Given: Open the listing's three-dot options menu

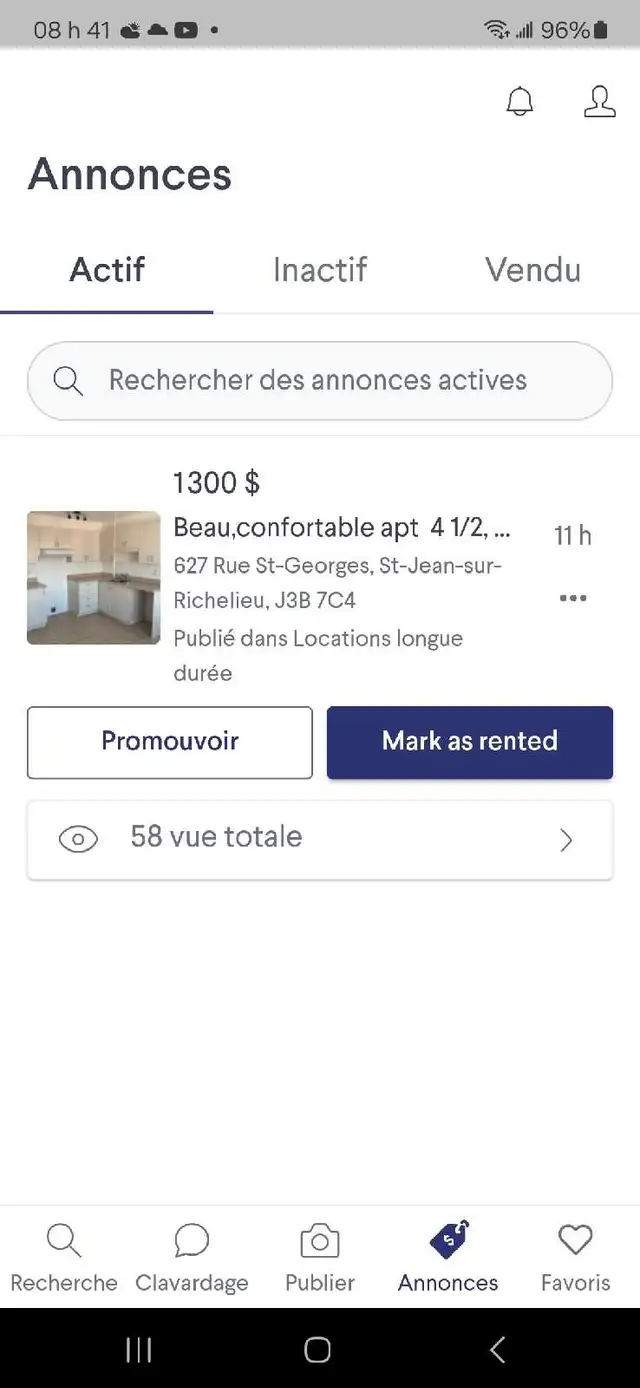Looking at the screenshot, I should (573, 598).
